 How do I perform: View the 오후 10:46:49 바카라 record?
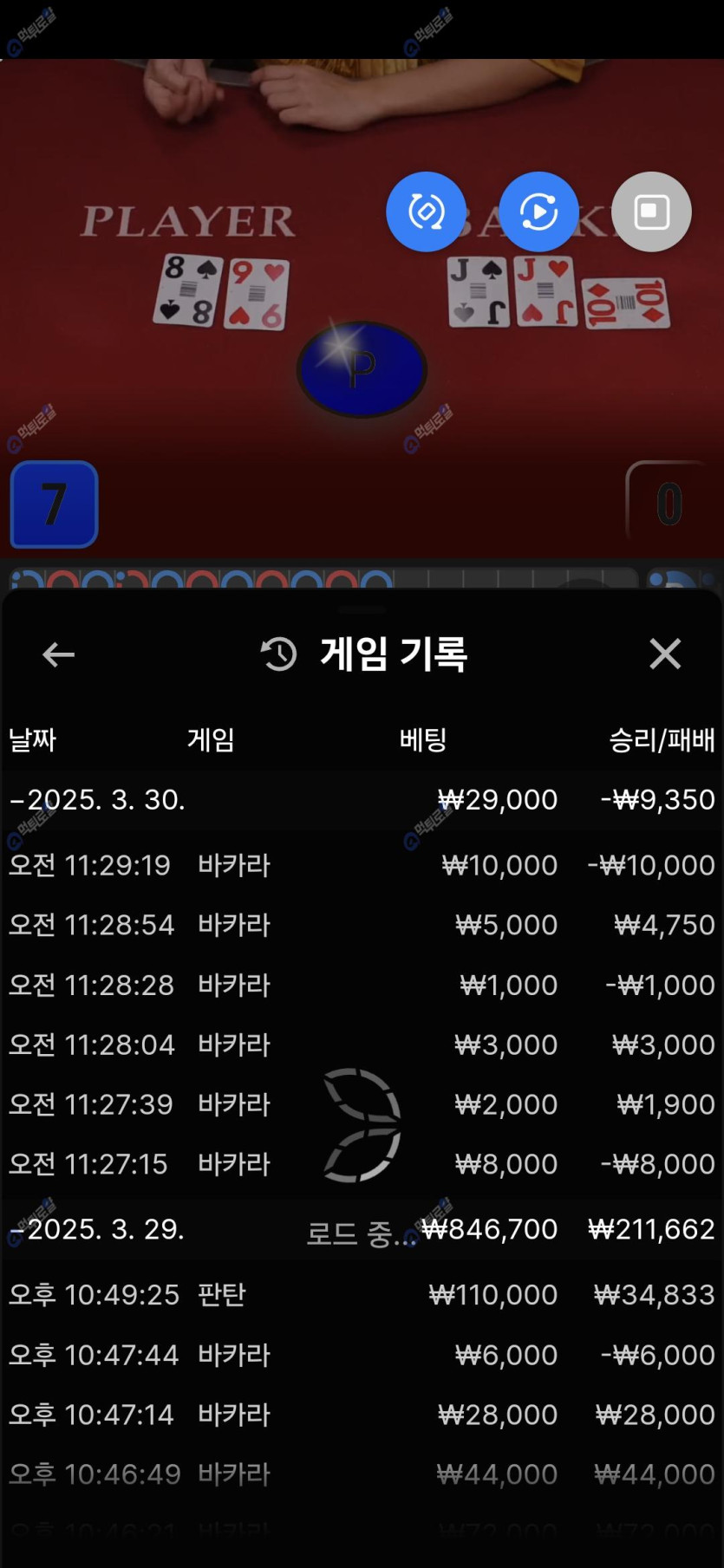(361, 1474)
